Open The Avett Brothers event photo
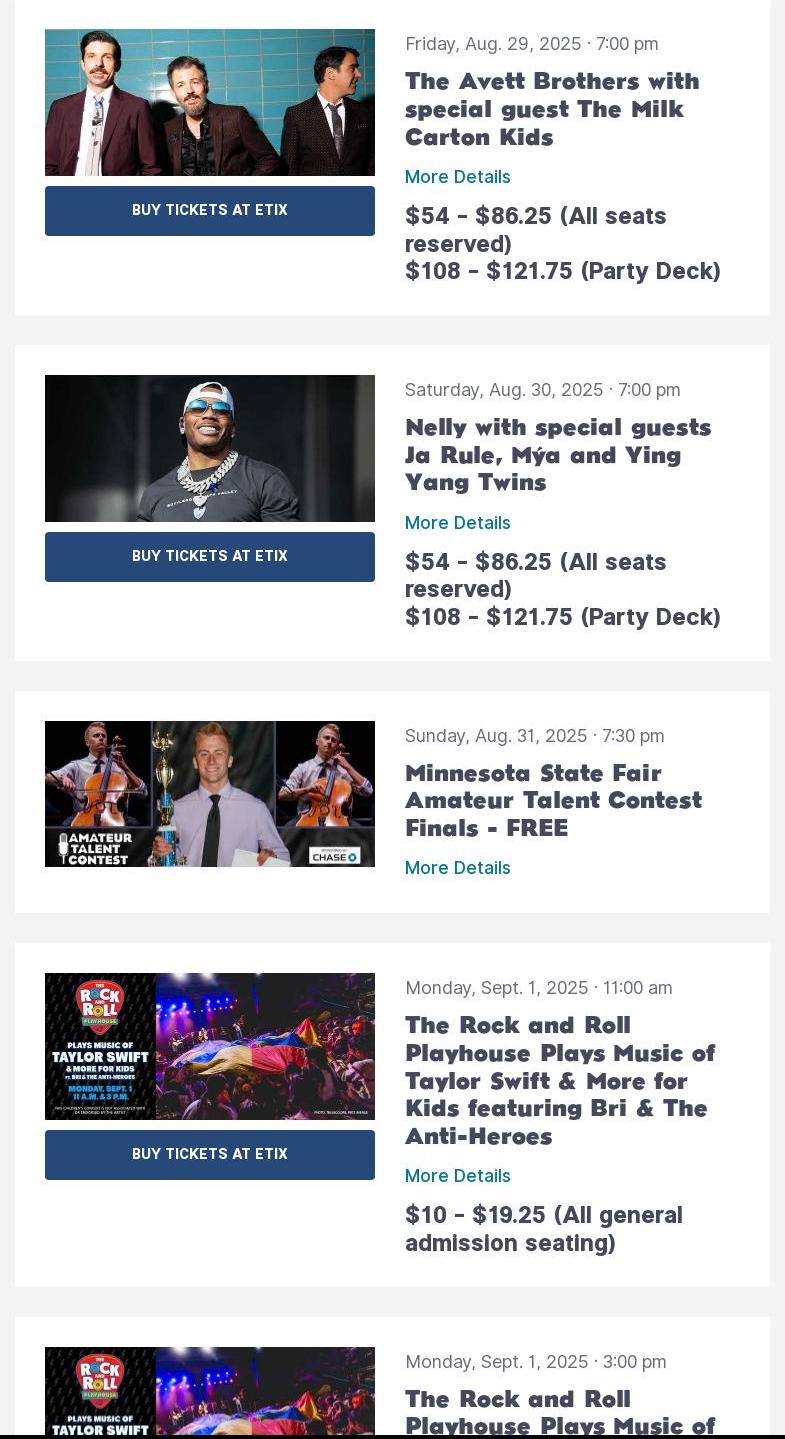This screenshot has height=1439, width=785. click(209, 102)
